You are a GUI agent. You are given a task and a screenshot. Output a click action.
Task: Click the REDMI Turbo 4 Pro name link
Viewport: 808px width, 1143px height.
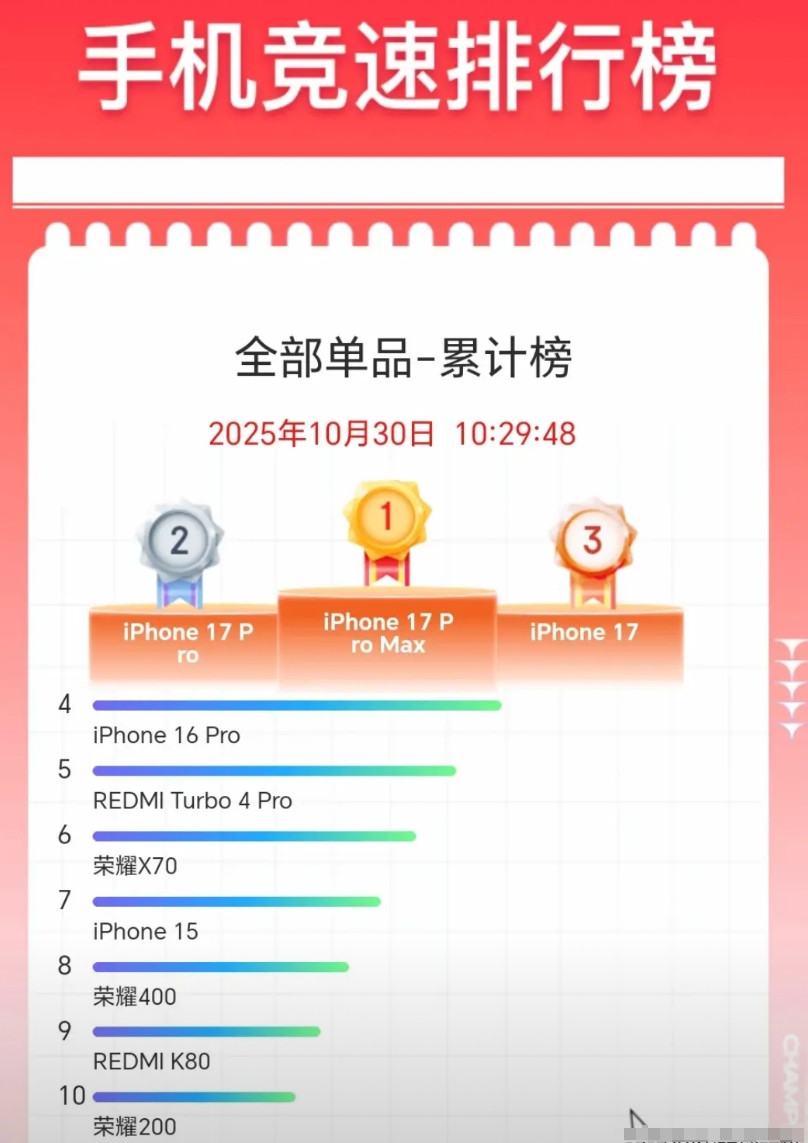coord(191,801)
